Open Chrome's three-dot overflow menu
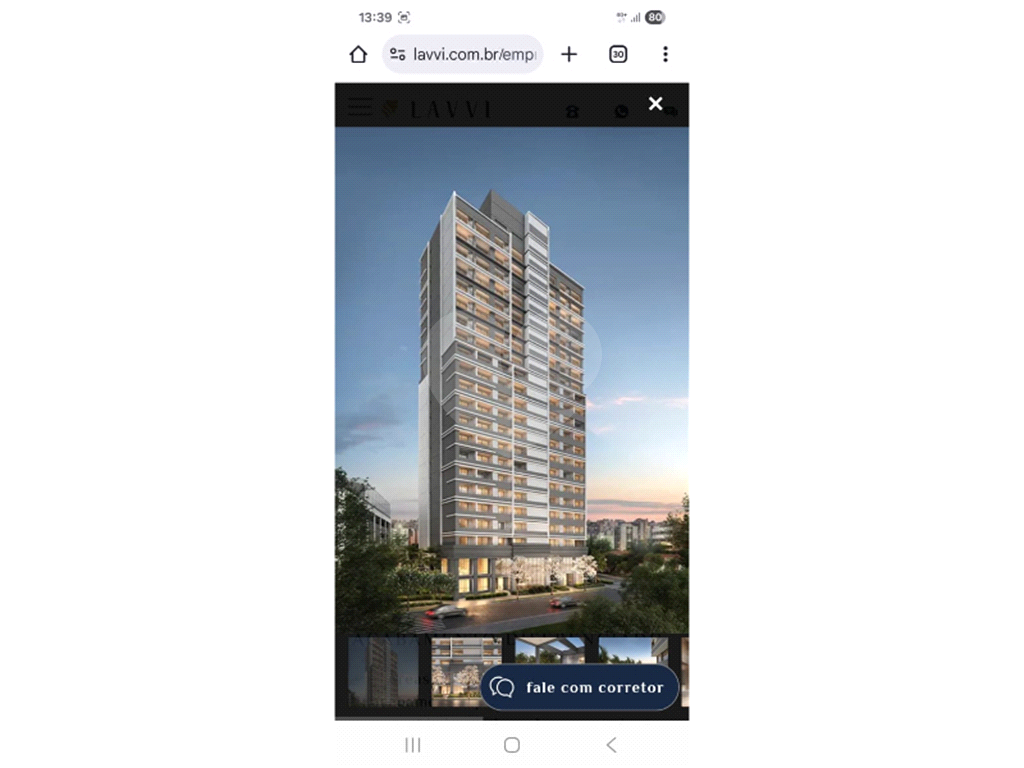Screen dimensions: 1024x768 665,54
